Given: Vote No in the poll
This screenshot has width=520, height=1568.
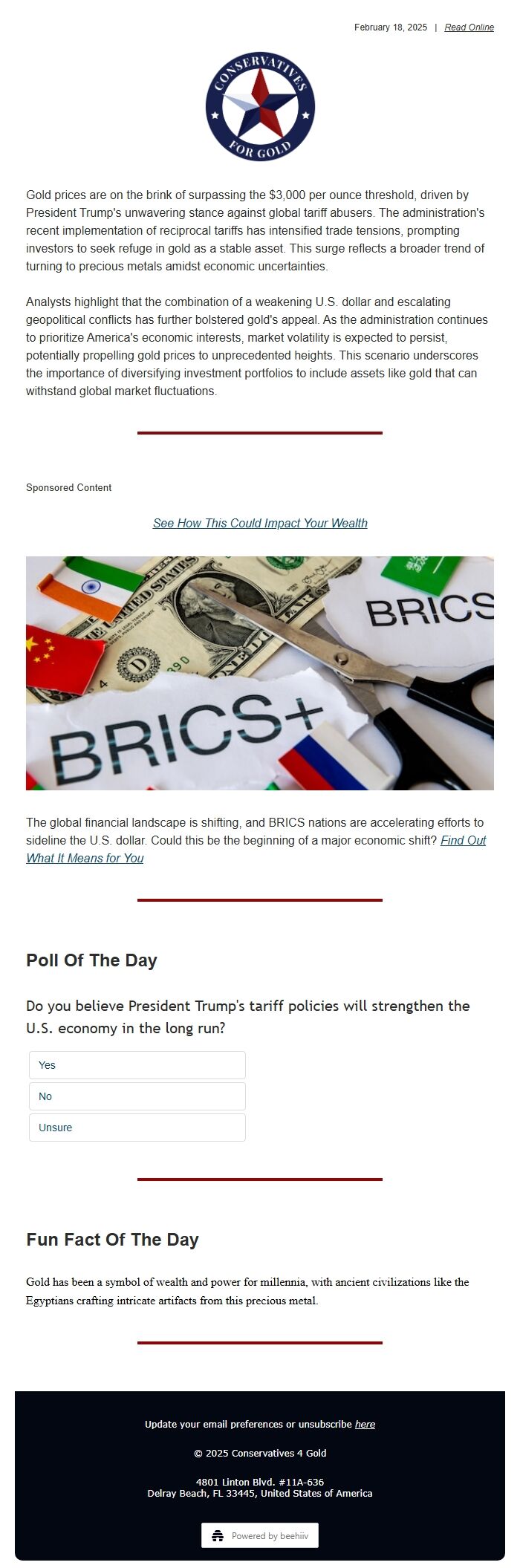Looking at the screenshot, I should coord(137,1096).
